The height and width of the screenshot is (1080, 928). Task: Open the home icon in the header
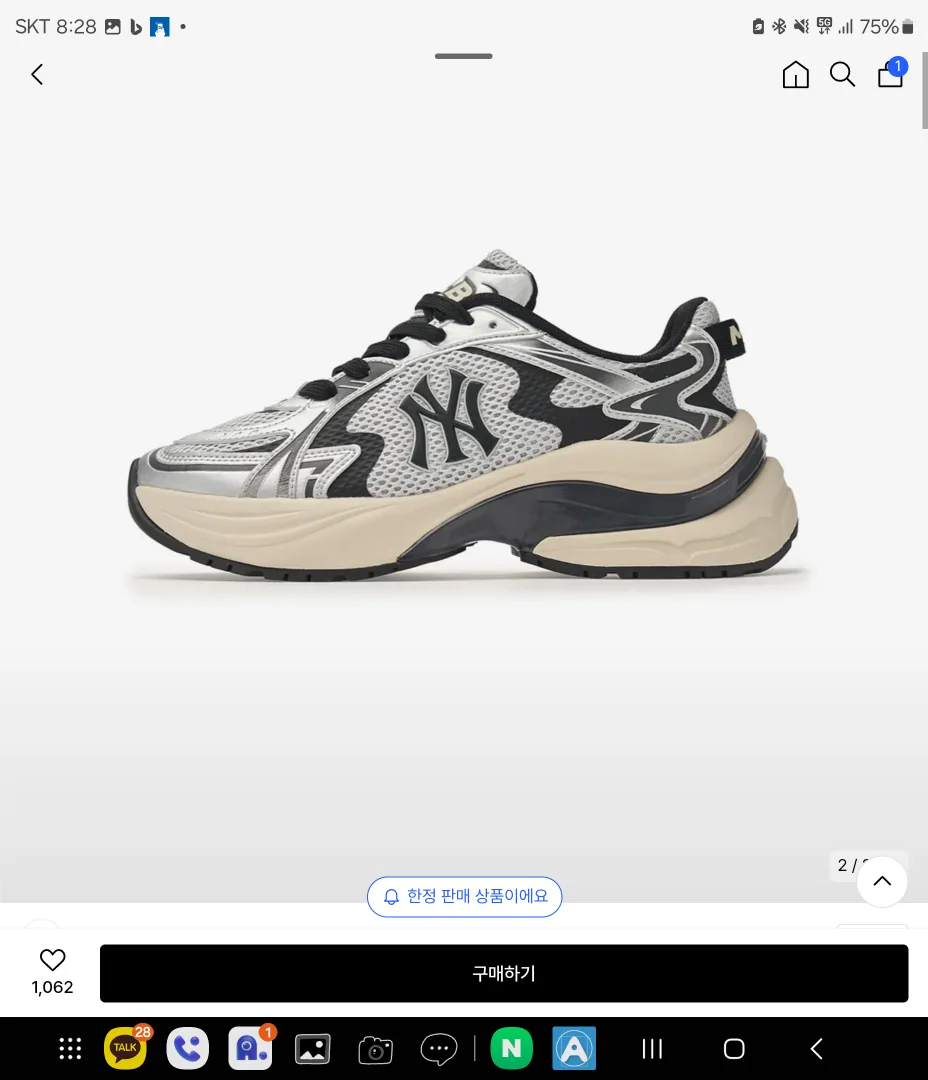click(x=795, y=75)
